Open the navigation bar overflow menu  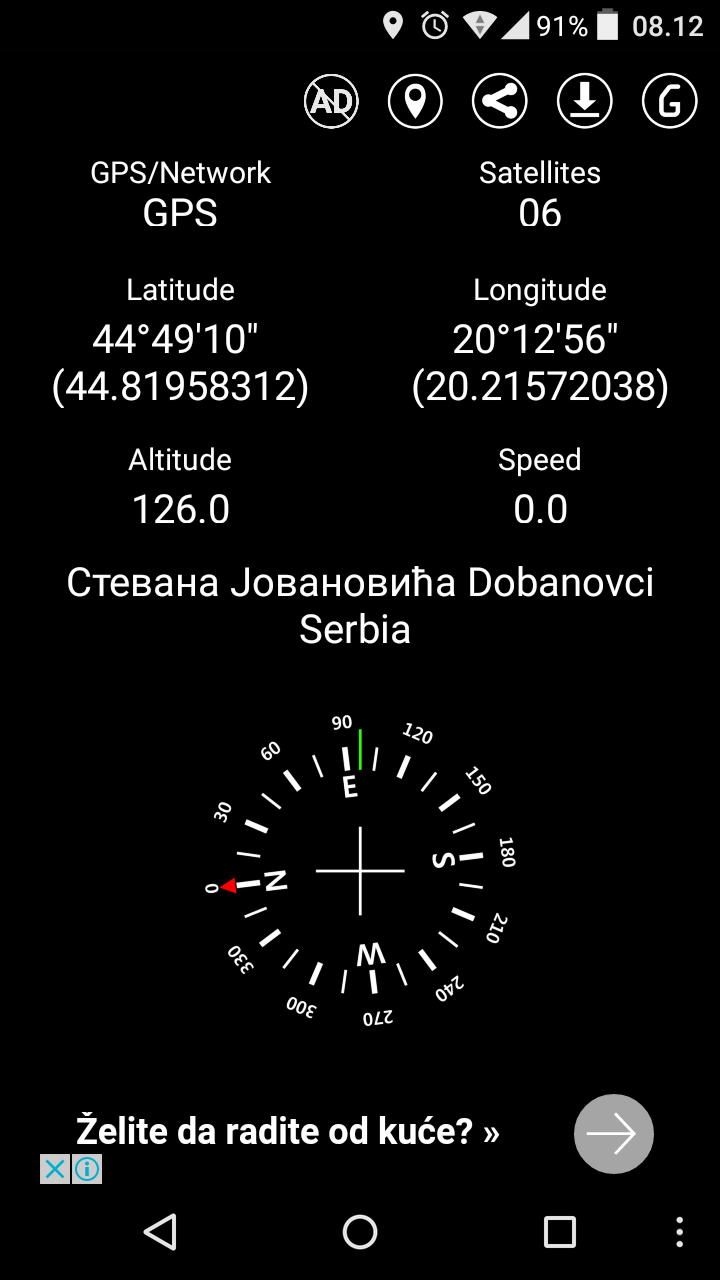(x=680, y=1231)
